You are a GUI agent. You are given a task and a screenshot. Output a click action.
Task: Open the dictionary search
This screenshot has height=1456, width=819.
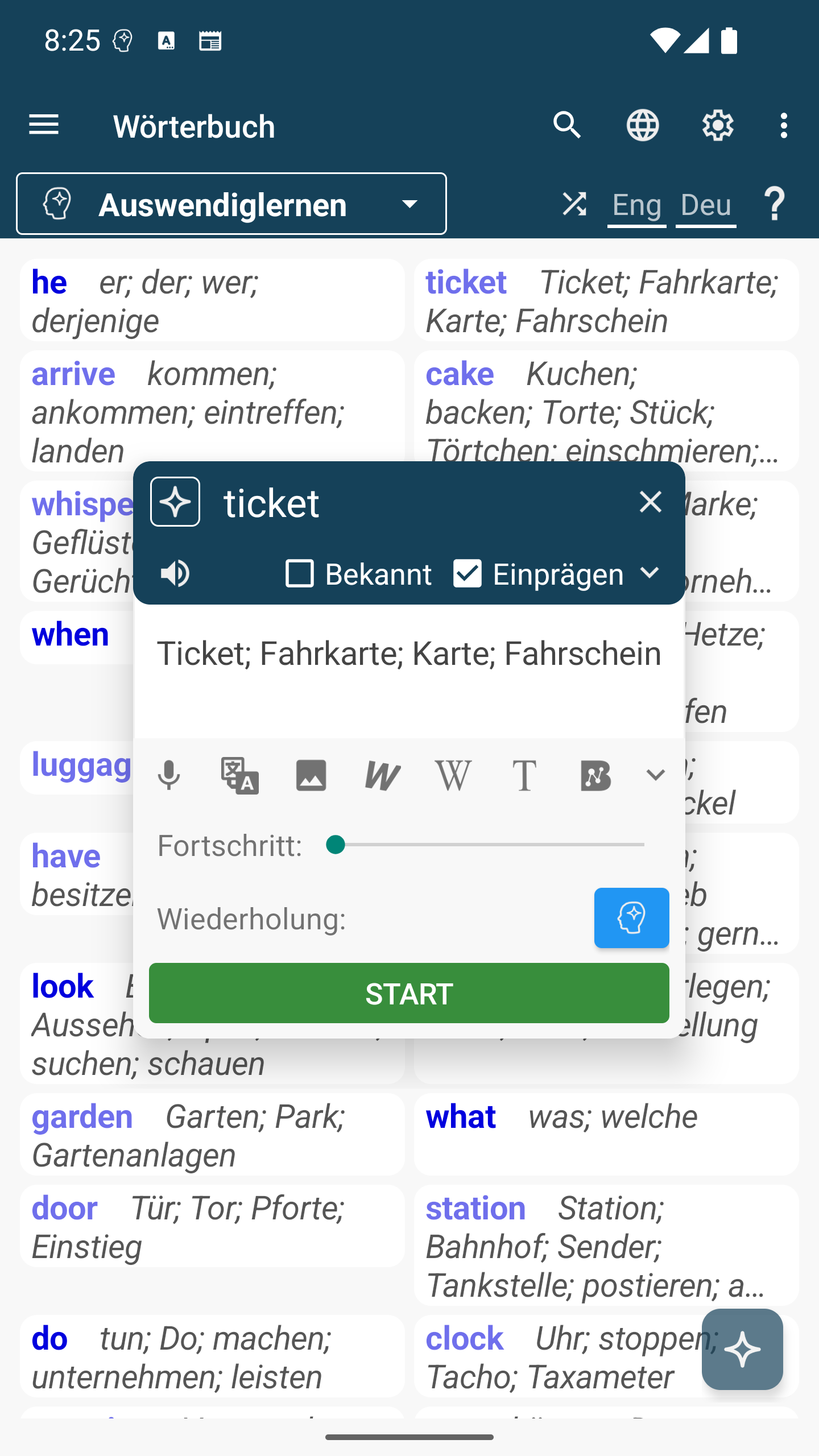(x=567, y=125)
